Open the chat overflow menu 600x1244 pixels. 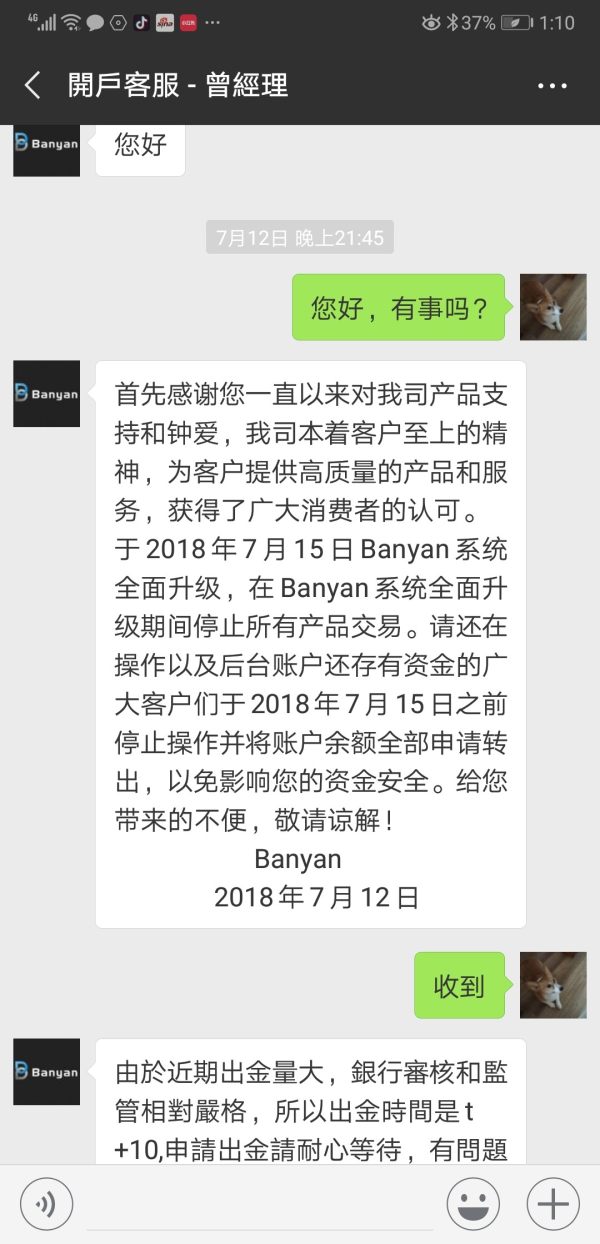[552, 86]
